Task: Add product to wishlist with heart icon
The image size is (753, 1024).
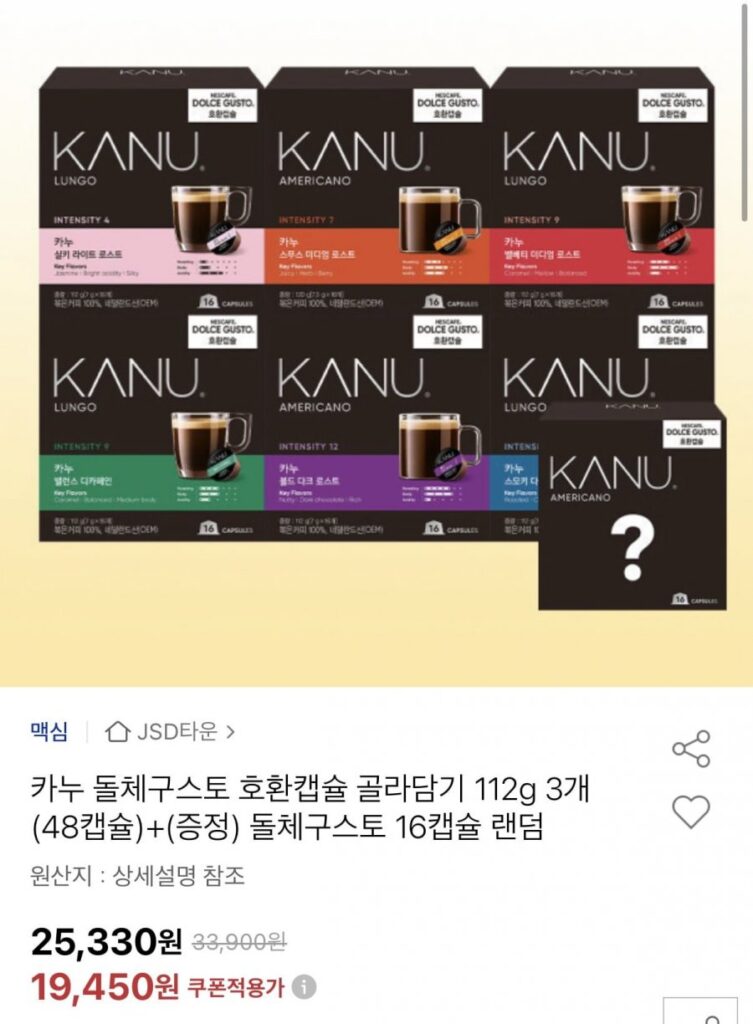Action: tap(690, 811)
